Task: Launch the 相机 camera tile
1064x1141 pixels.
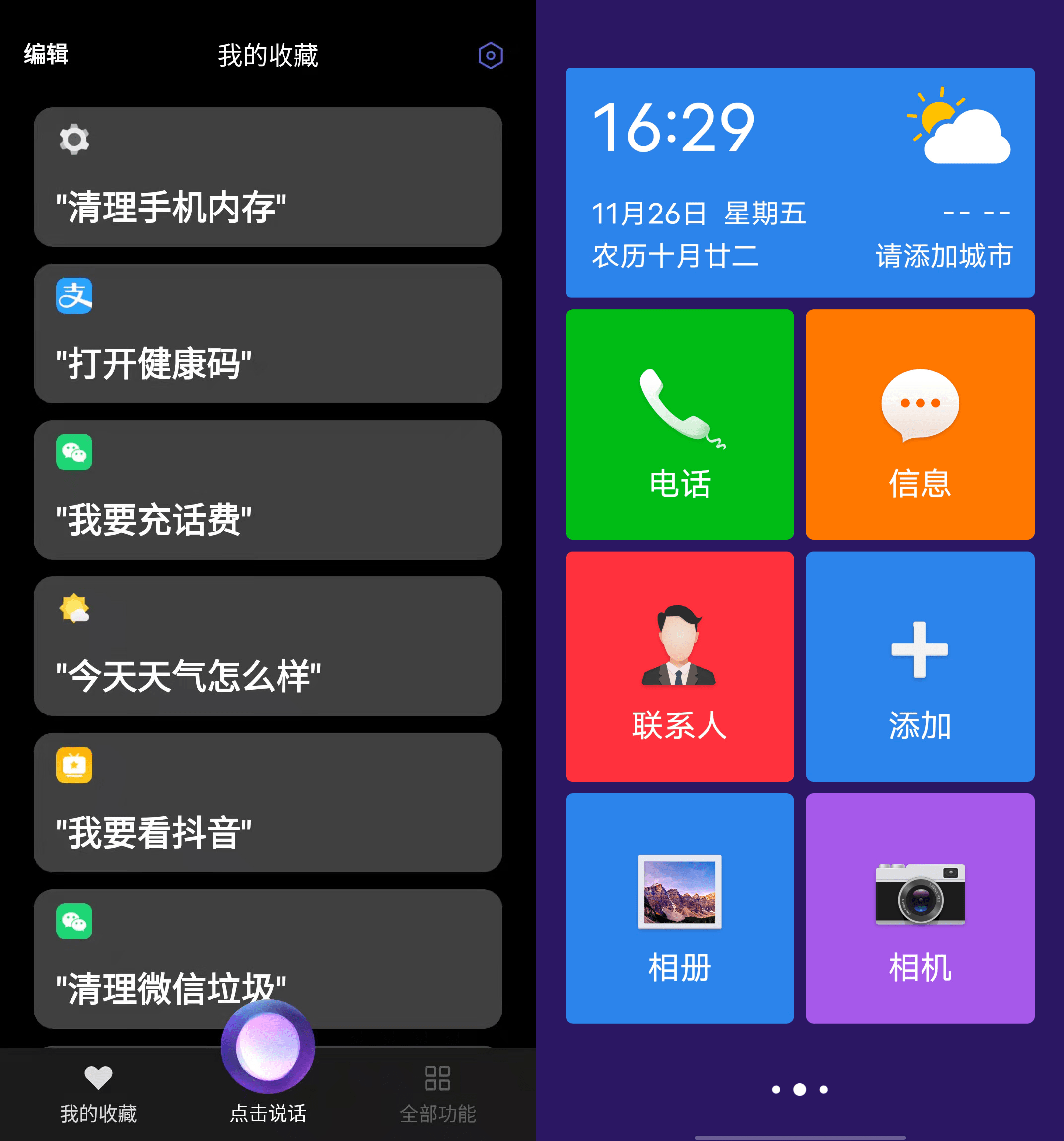Action: click(x=920, y=908)
